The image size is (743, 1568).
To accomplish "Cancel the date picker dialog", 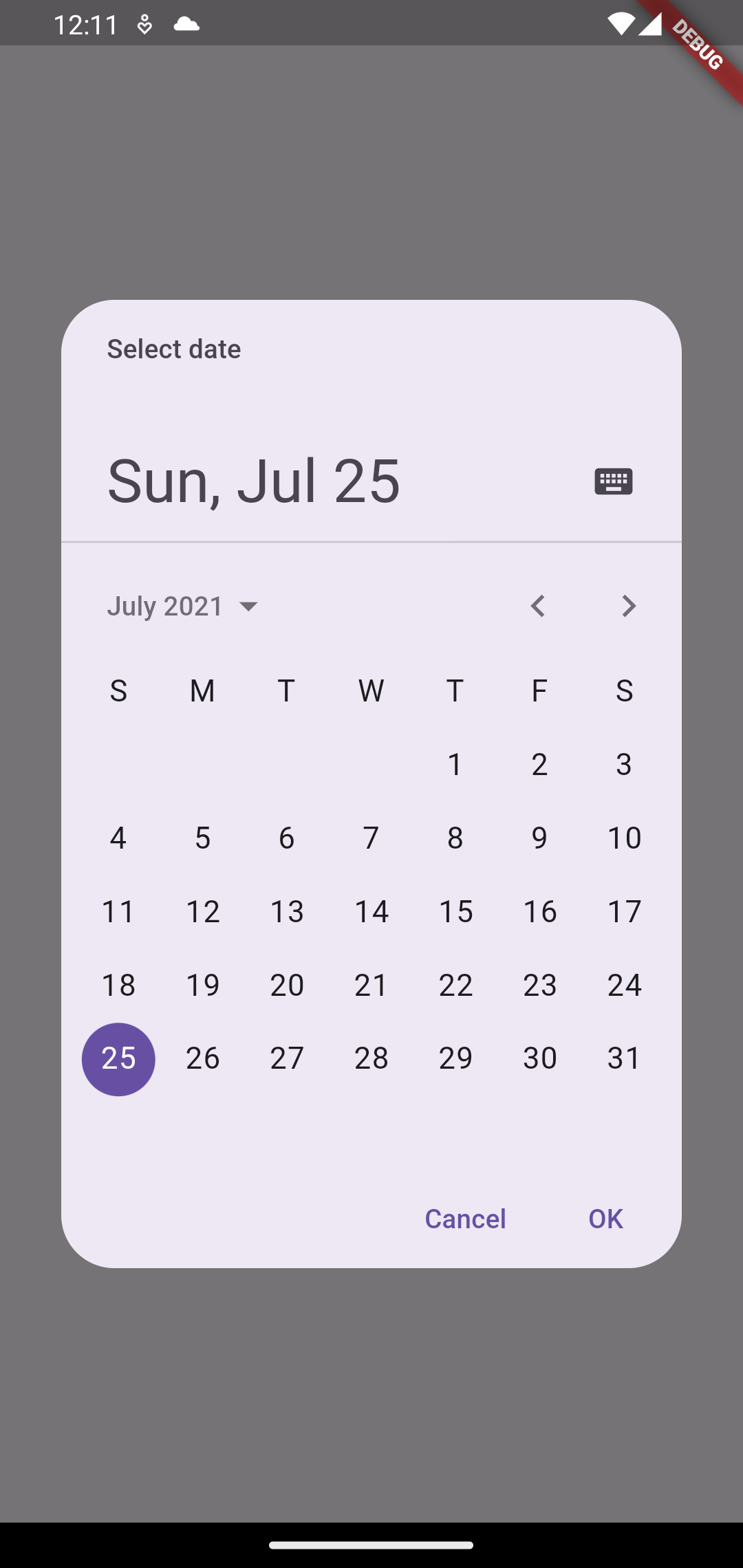I will coord(466,1219).
